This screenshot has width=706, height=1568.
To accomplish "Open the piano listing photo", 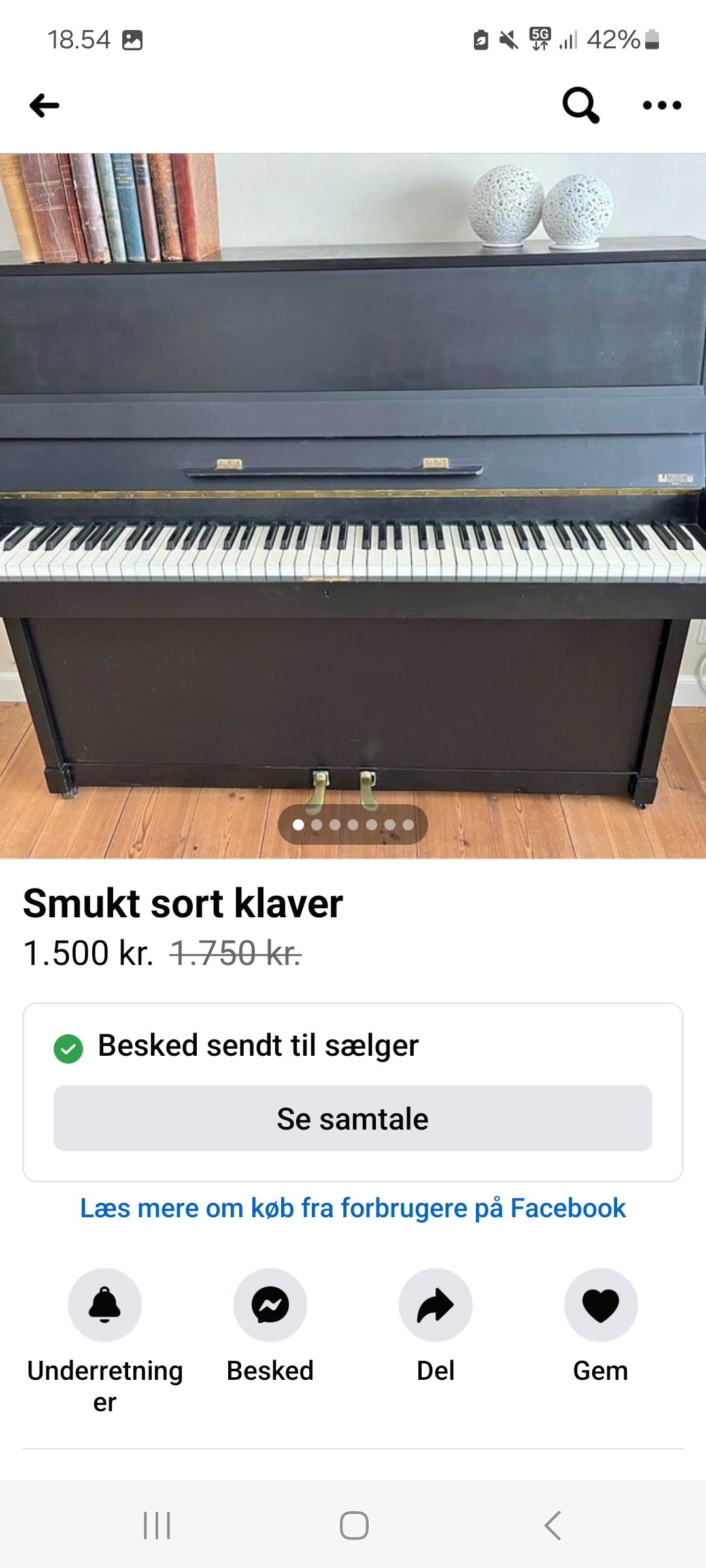I will pos(353,506).
